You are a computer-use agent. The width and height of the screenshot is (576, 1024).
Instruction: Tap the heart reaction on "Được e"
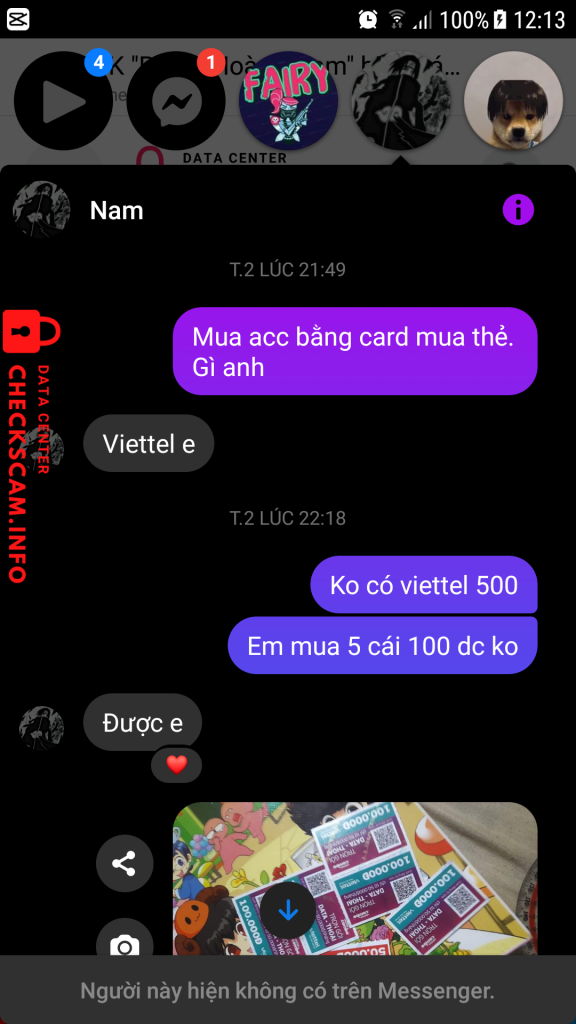coord(176,765)
